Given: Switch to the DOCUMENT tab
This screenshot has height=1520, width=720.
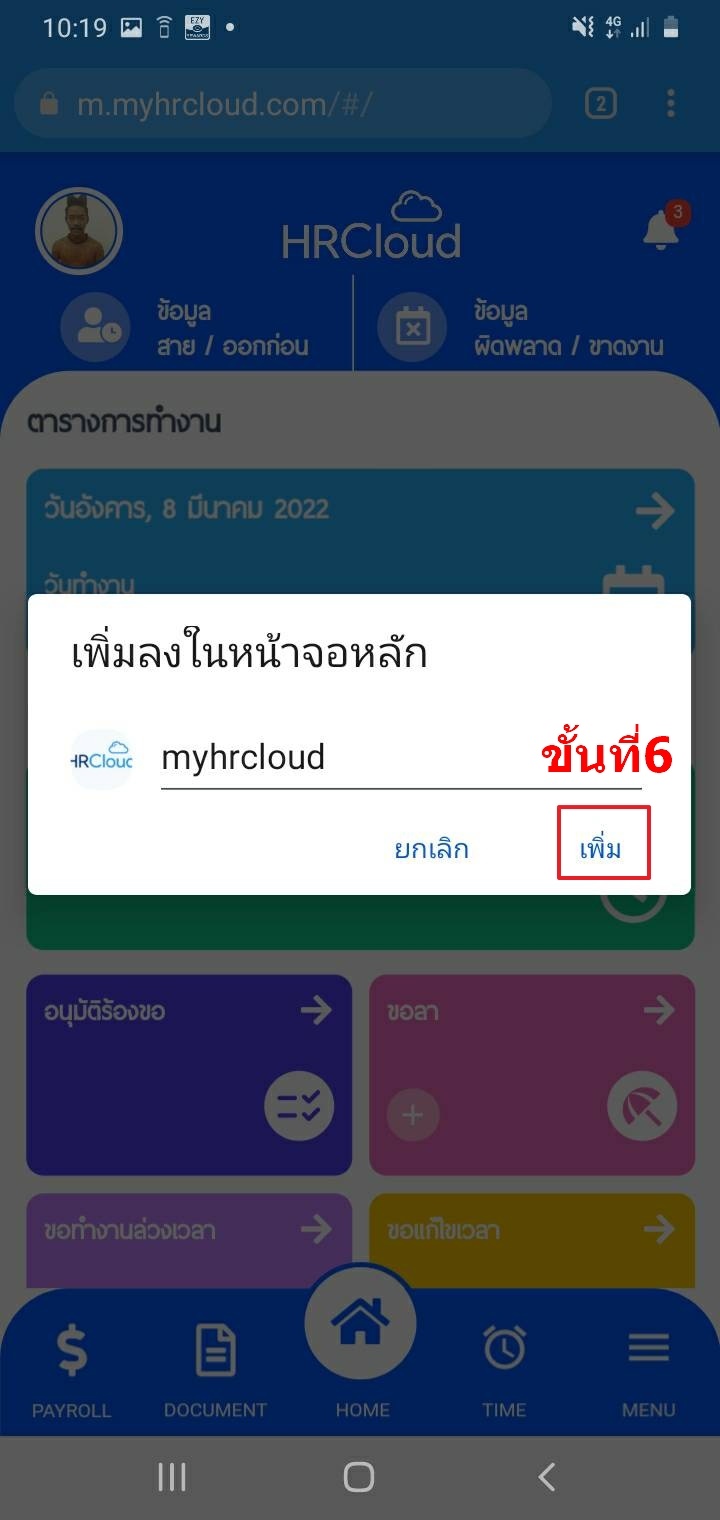Looking at the screenshot, I should (215, 1370).
